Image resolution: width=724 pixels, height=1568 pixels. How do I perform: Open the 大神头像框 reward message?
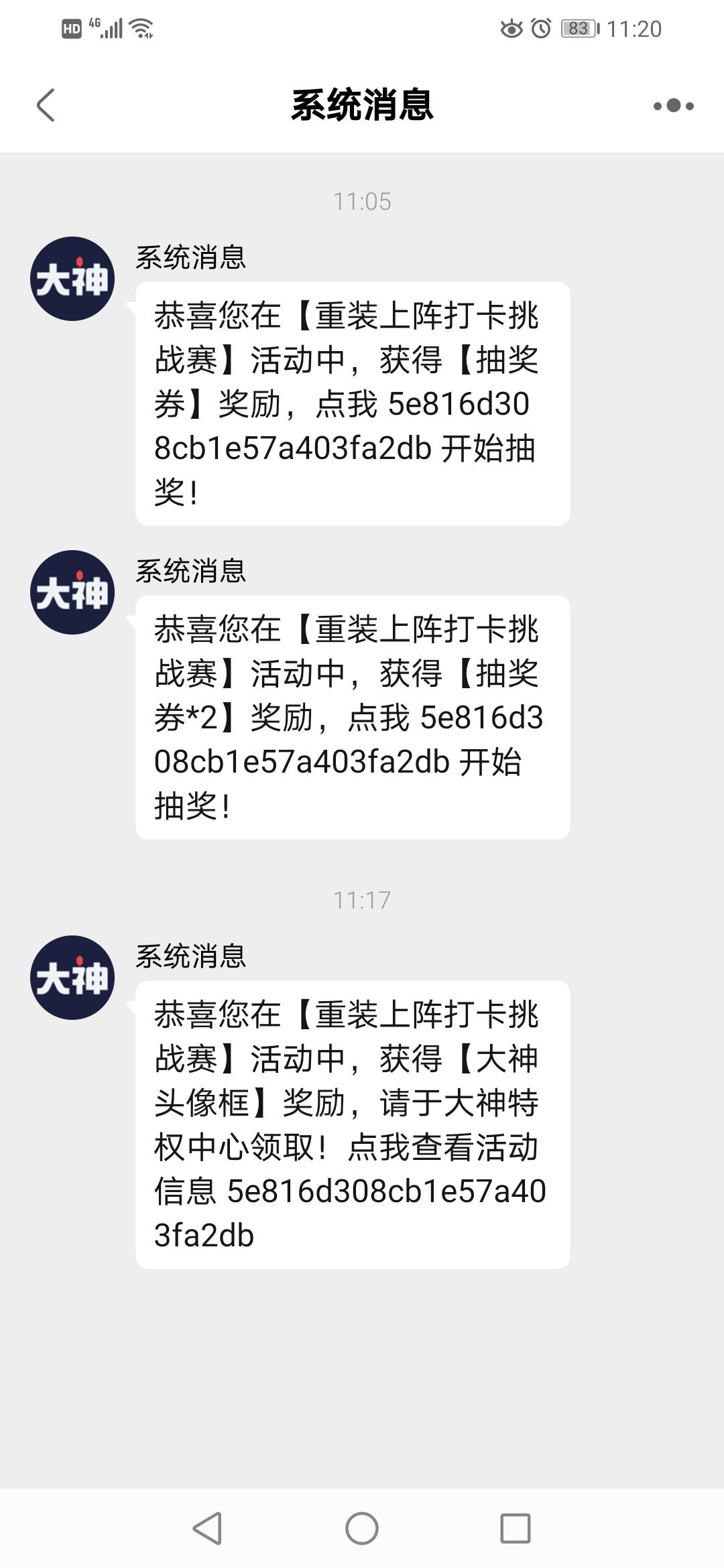pyautogui.click(x=353, y=1124)
